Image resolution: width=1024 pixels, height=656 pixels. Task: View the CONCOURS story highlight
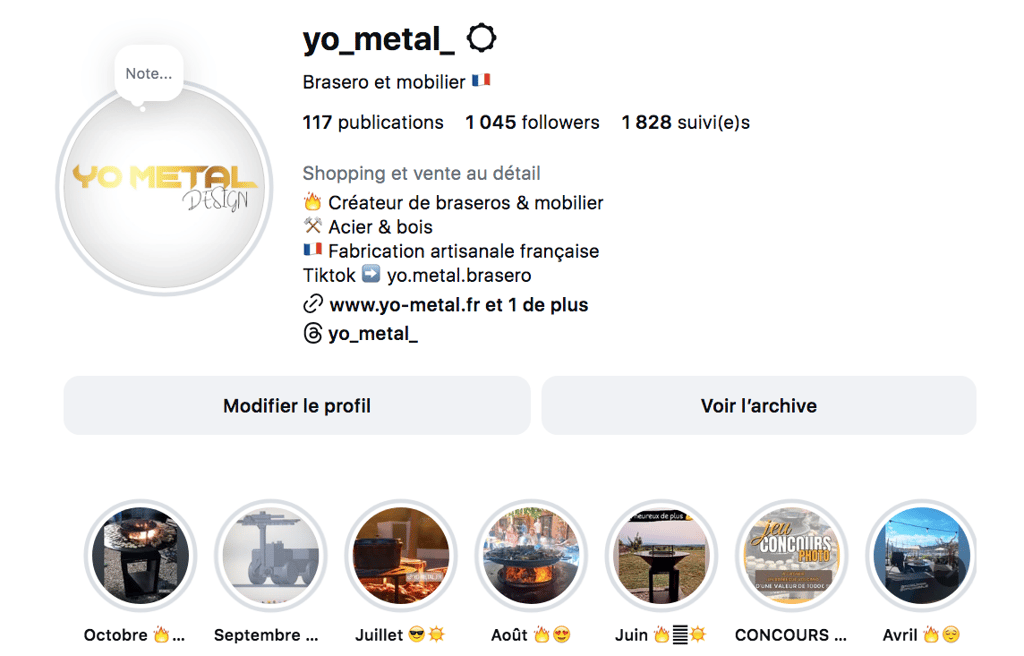(791, 556)
